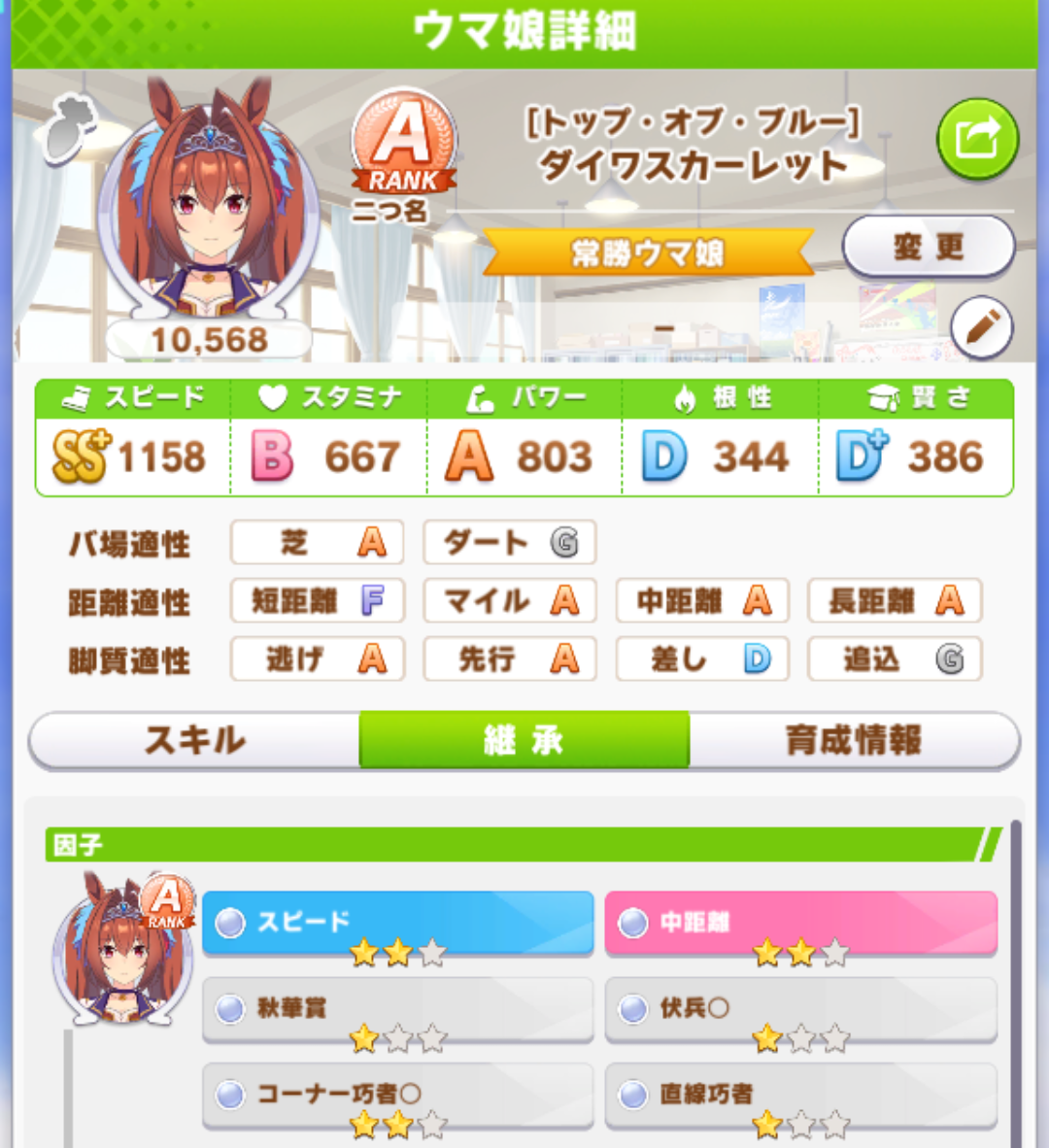
Task: Tap the 変更 button
Action: pyautogui.click(x=928, y=247)
